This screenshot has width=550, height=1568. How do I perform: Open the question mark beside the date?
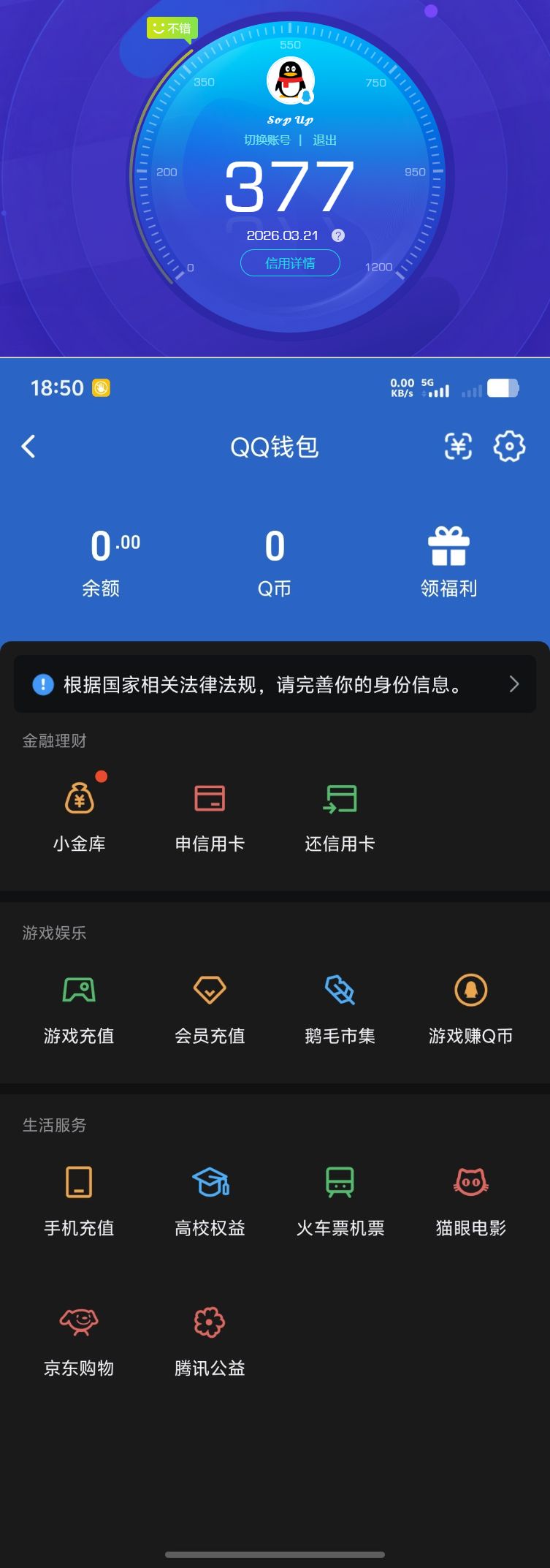[337, 235]
